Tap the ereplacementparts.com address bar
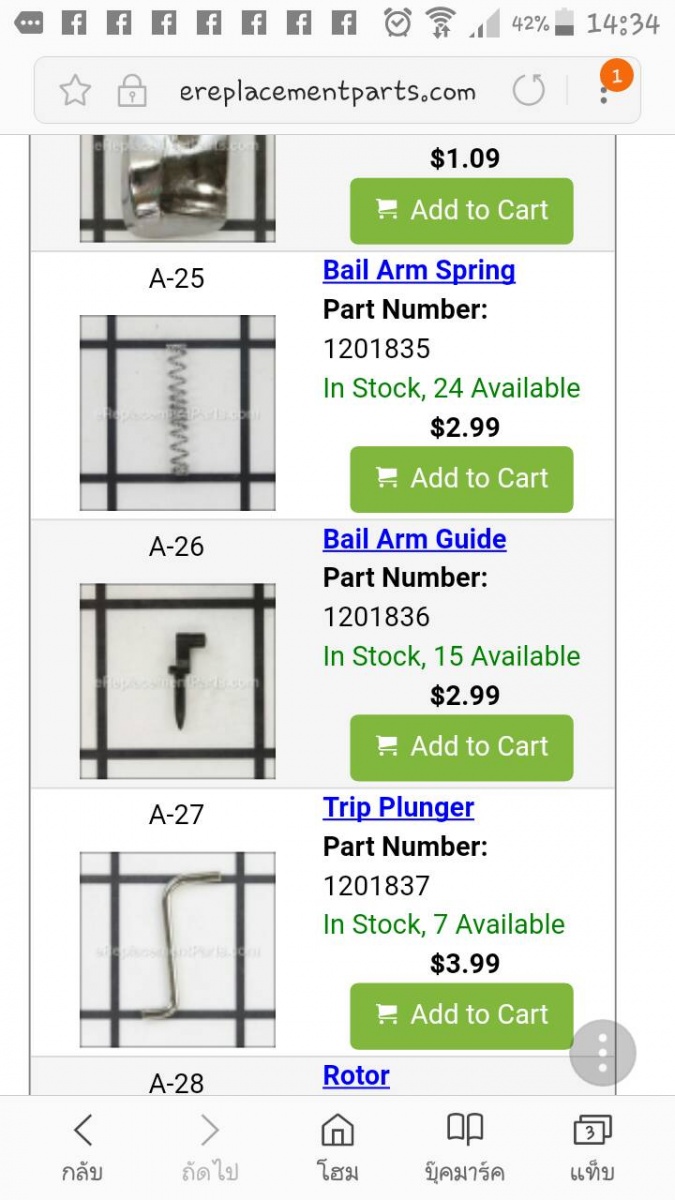 [327, 92]
